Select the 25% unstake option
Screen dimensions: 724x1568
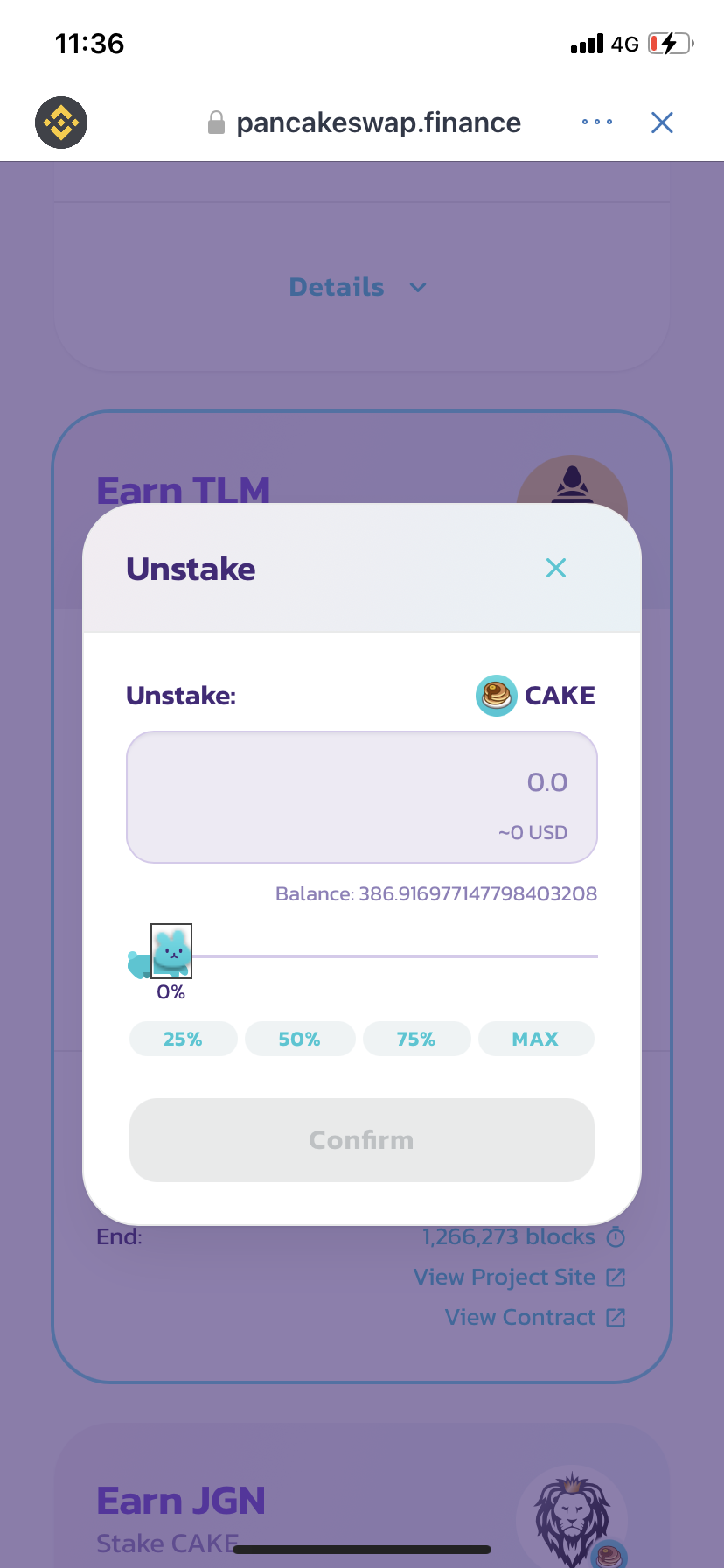coord(183,1039)
